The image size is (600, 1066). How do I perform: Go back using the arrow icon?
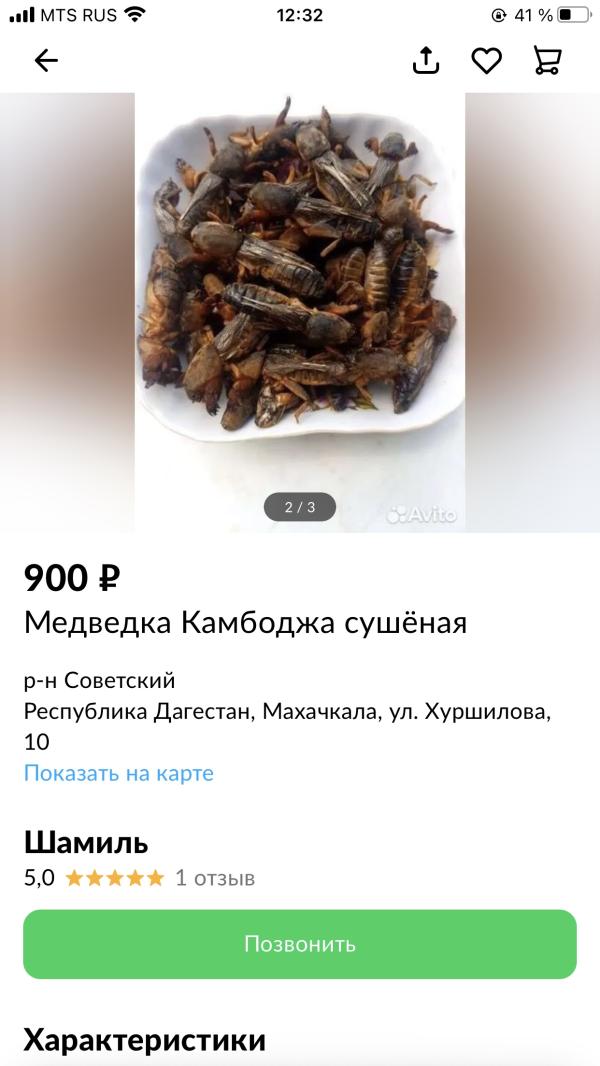pyautogui.click(x=46, y=61)
